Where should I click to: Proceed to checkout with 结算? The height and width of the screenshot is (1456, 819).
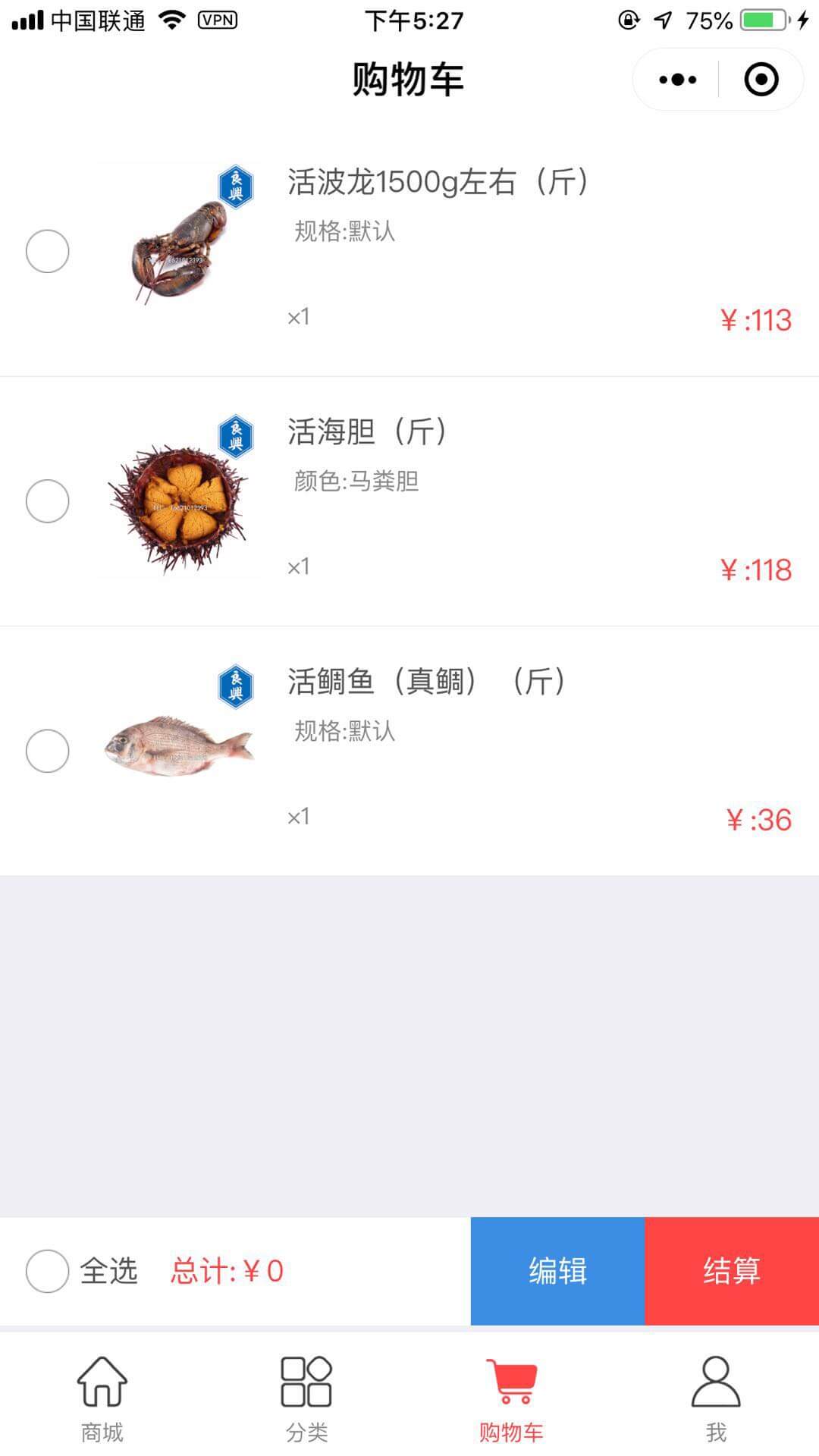(x=732, y=1271)
